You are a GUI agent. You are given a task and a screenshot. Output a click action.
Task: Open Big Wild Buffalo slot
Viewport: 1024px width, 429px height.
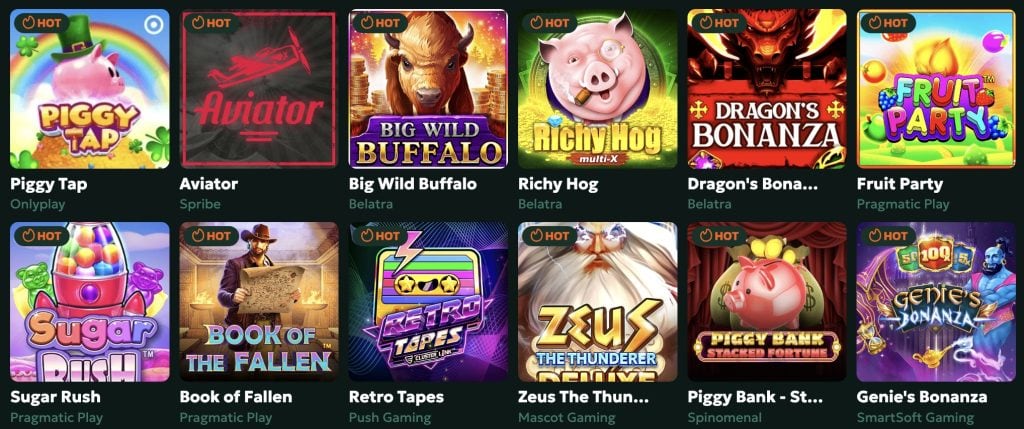pos(427,90)
